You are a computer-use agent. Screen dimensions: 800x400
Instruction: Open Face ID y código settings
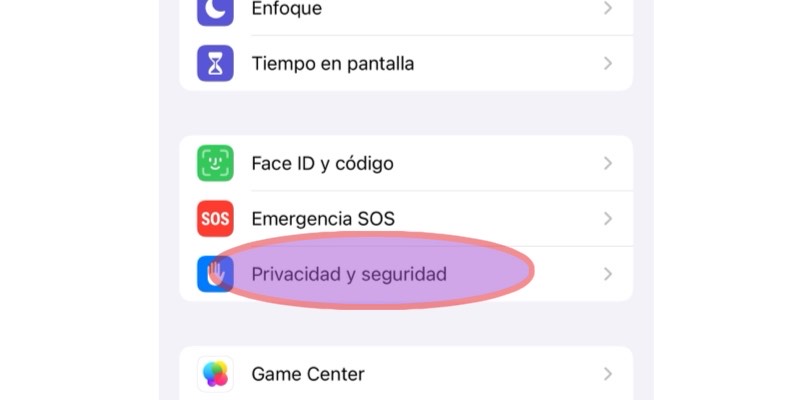(x=405, y=163)
